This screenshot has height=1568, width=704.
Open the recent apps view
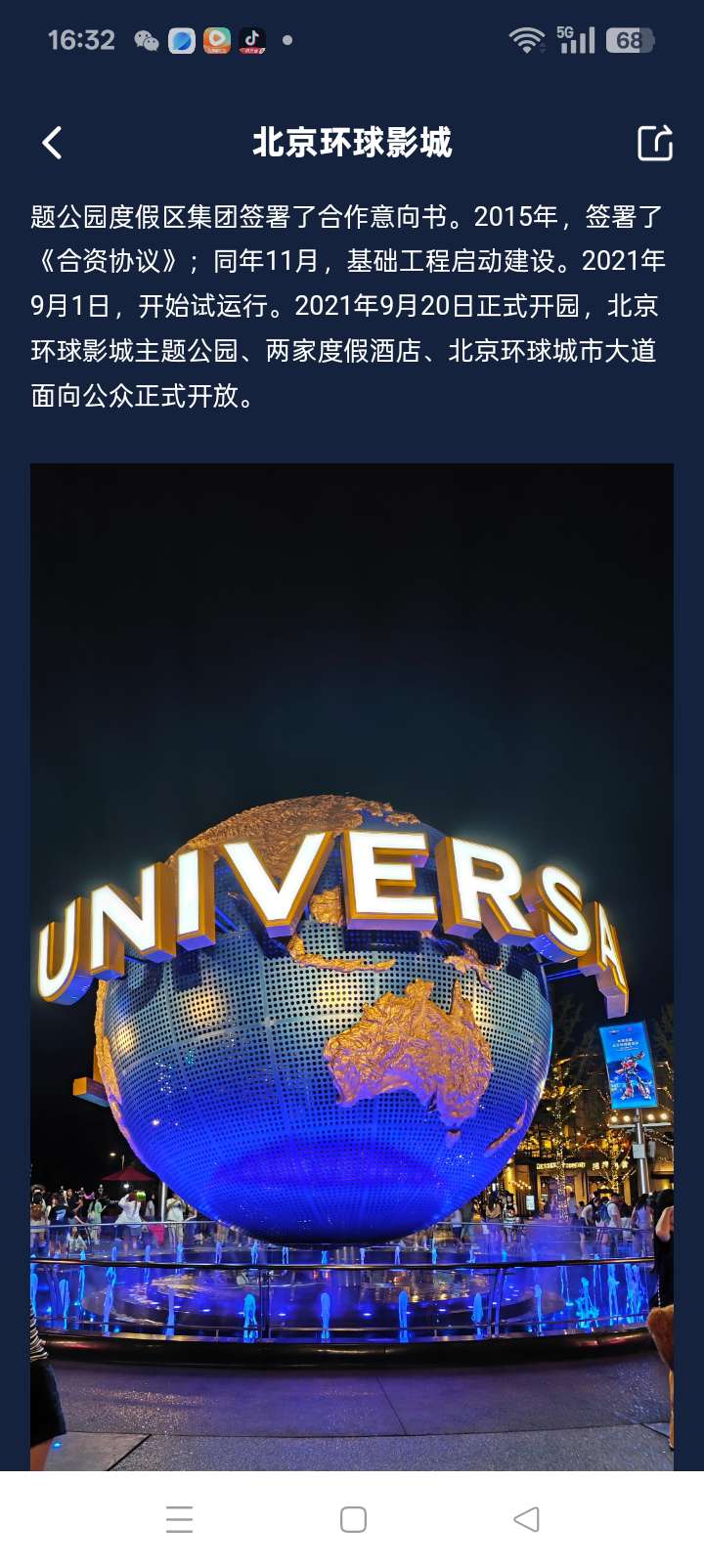pos(179,1519)
